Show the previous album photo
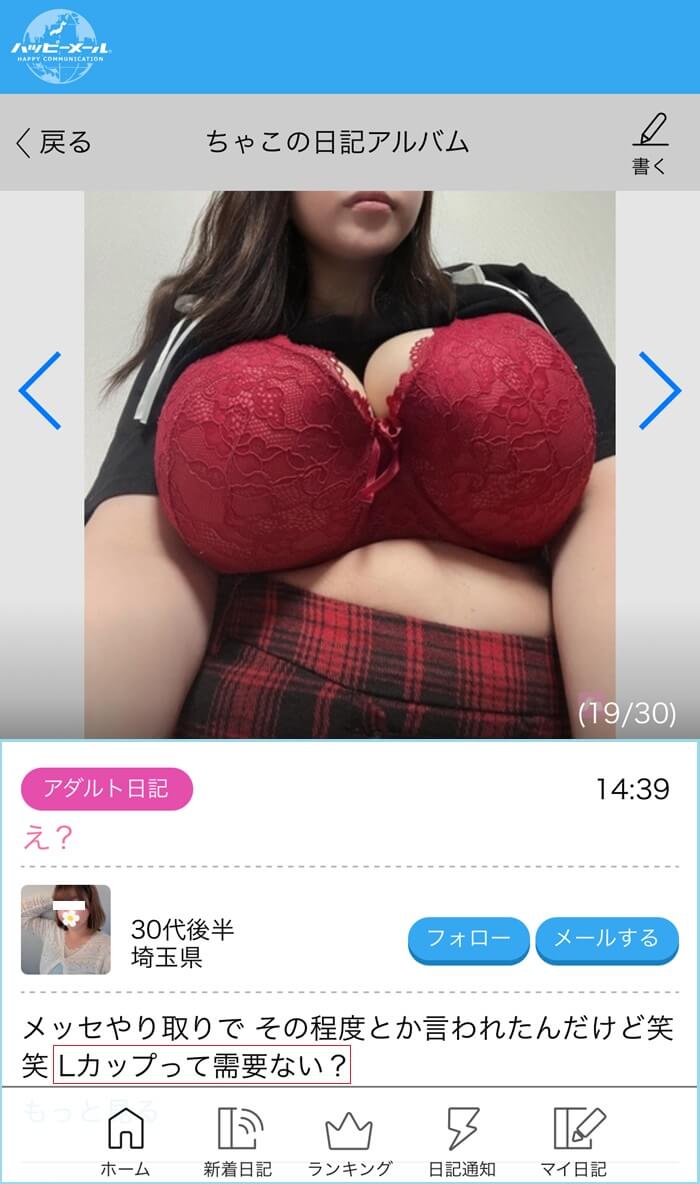Image resolution: width=700 pixels, height=1184 pixels. tap(40, 391)
